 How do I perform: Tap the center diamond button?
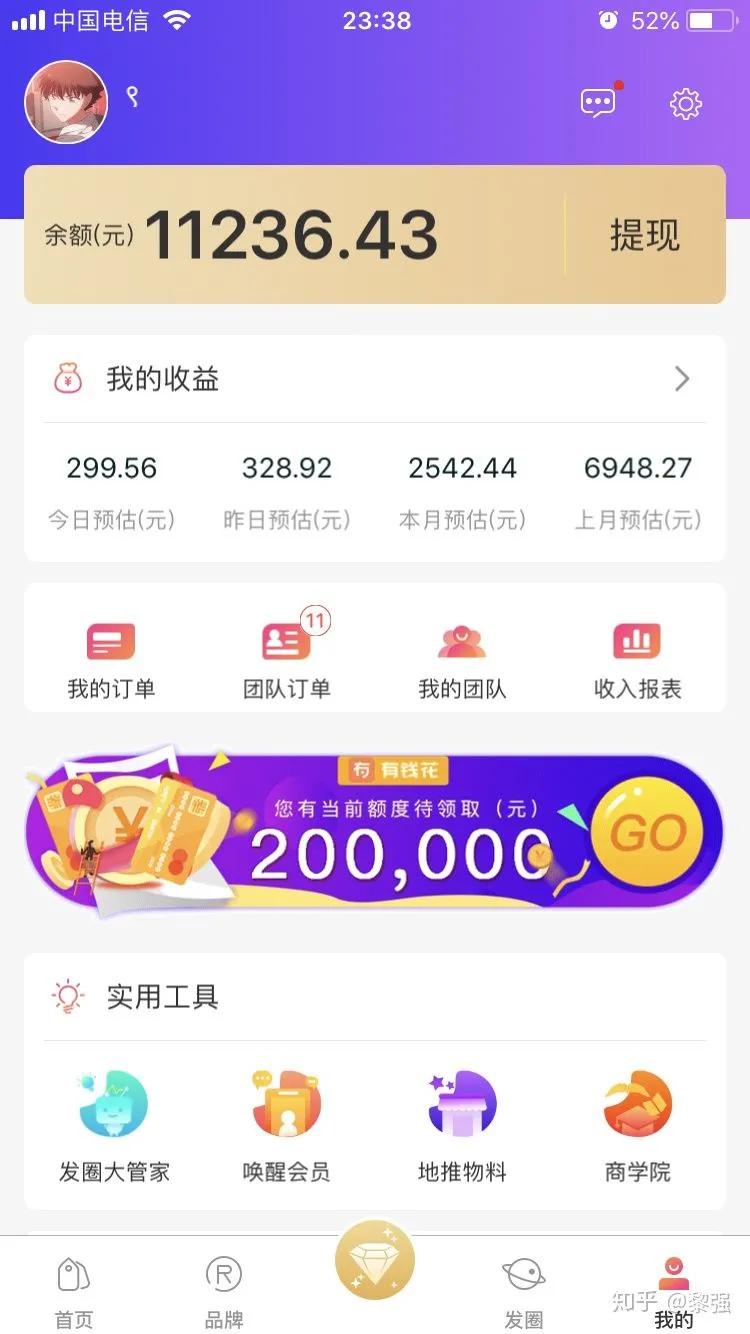pyautogui.click(x=374, y=1262)
